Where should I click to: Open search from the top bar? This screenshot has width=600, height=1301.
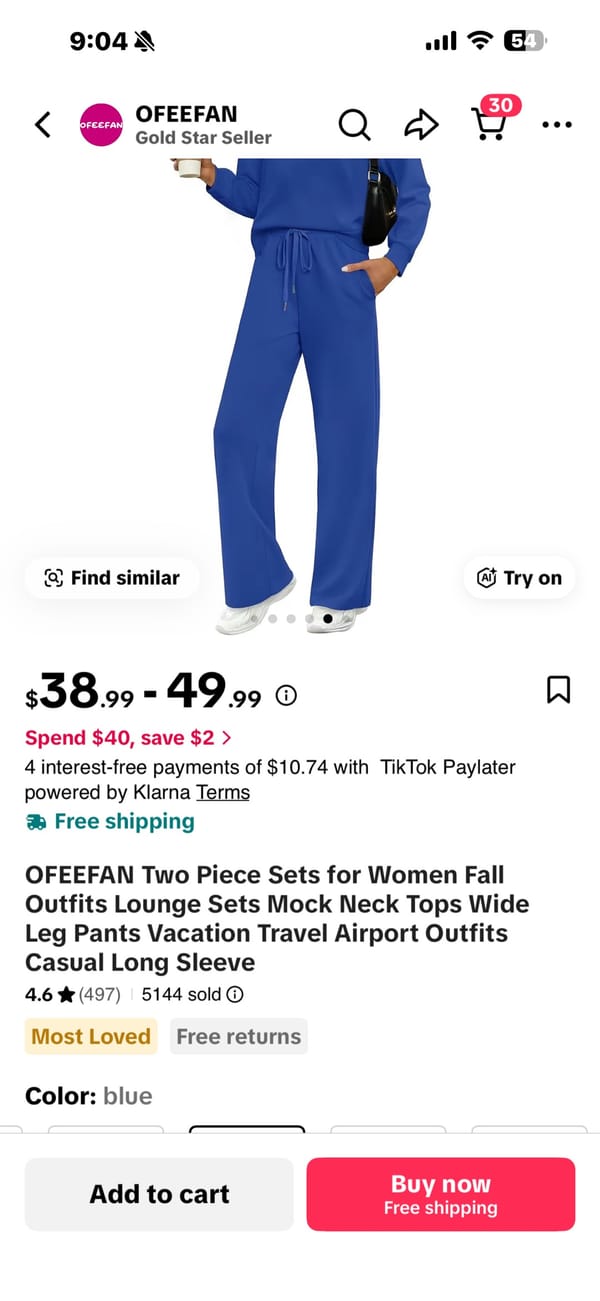[354, 125]
